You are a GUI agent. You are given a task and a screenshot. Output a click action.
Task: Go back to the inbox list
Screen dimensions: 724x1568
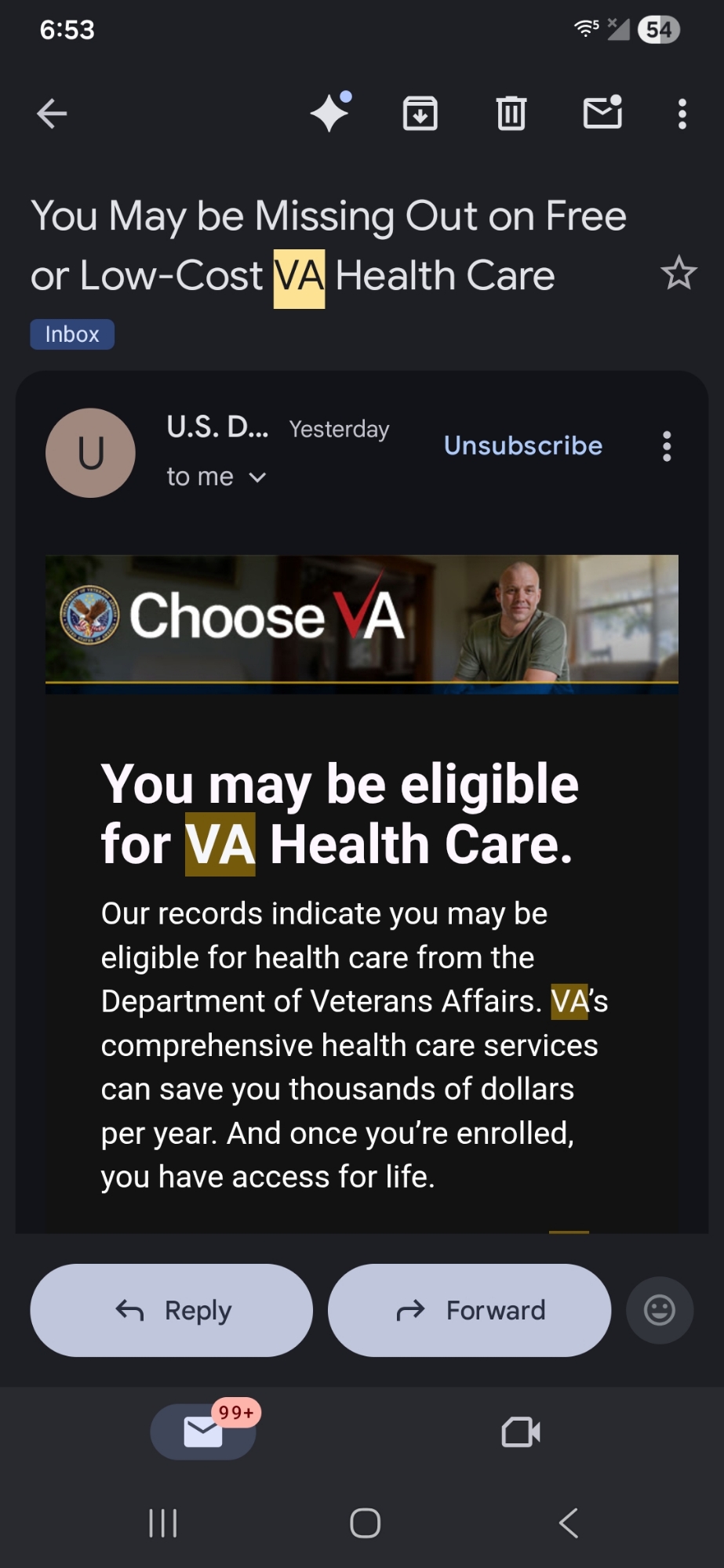click(52, 114)
